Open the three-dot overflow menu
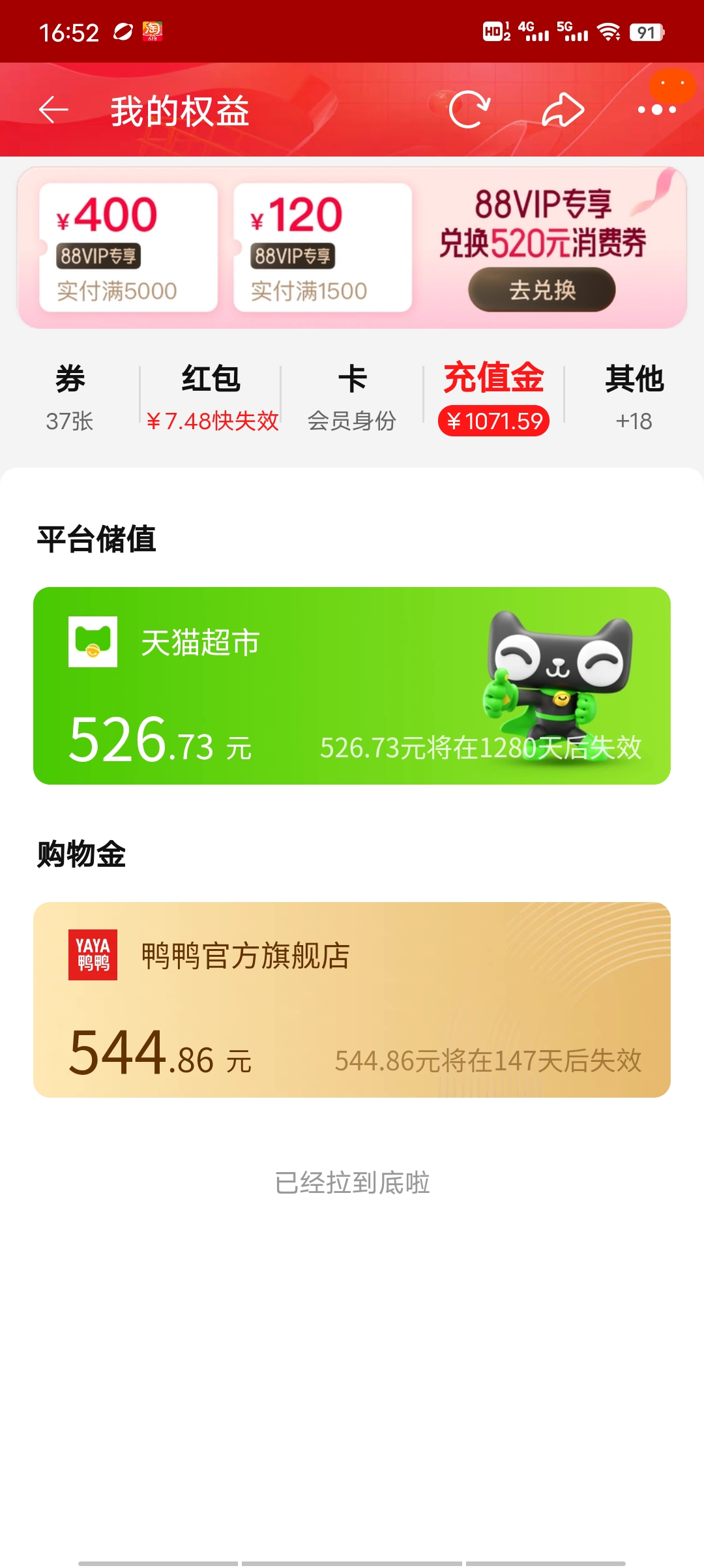The width and height of the screenshot is (704, 1568). click(x=656, y=110)
